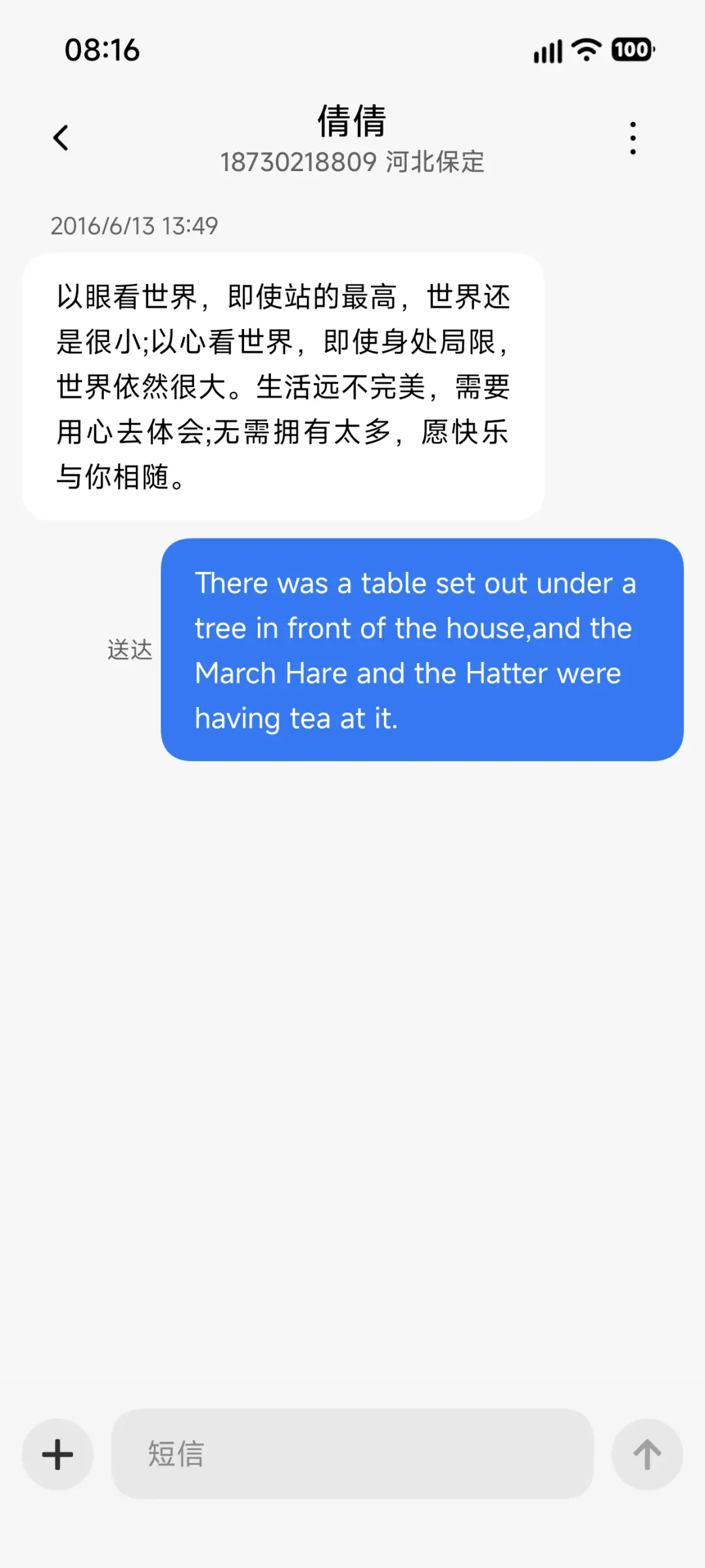
Task: Tap the phrase 愿快乐 in white bubble
Action: (x=465, y=431)
